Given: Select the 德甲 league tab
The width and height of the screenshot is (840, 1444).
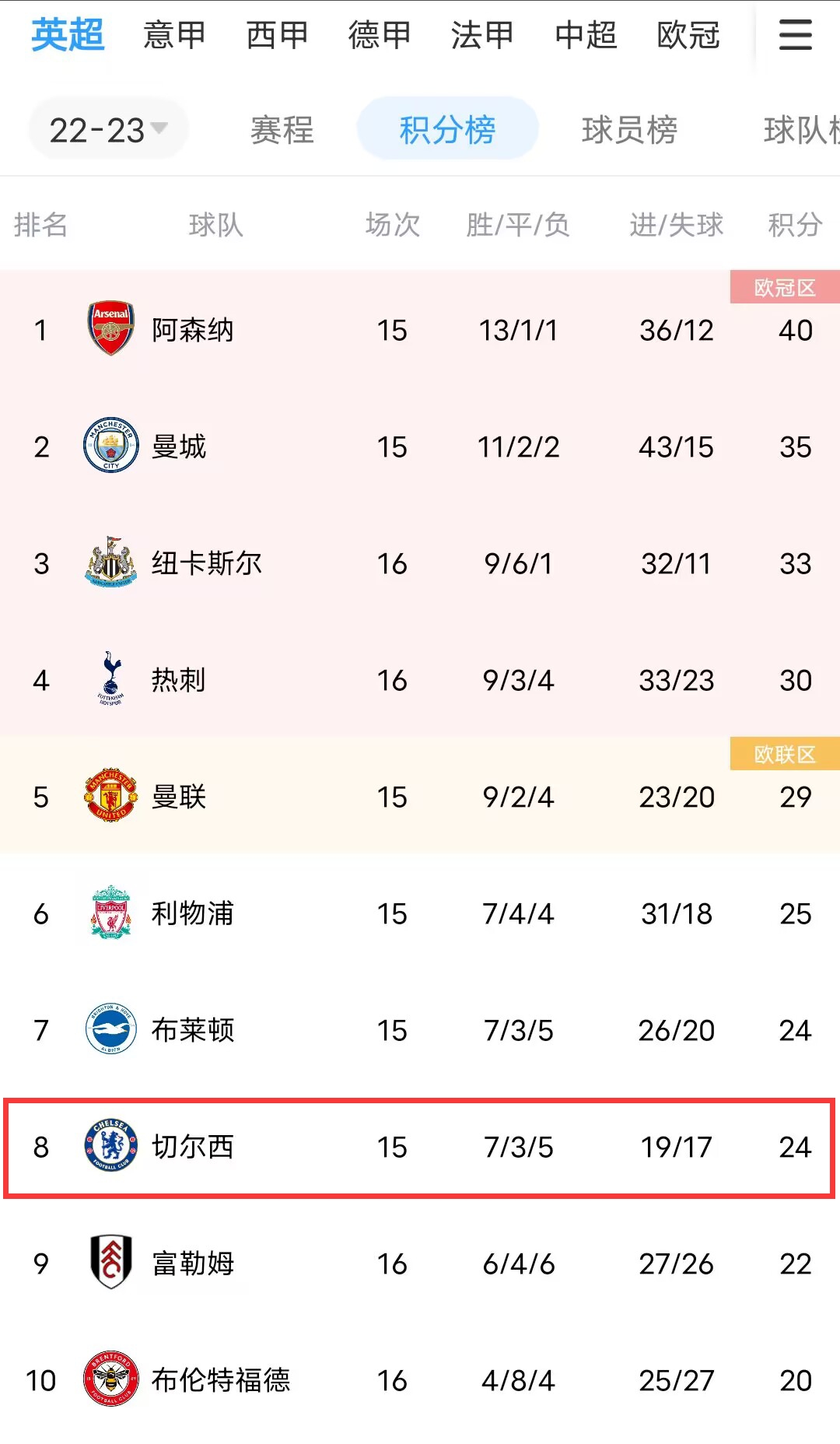Looking at the screenshot, I should coord(380,35).
